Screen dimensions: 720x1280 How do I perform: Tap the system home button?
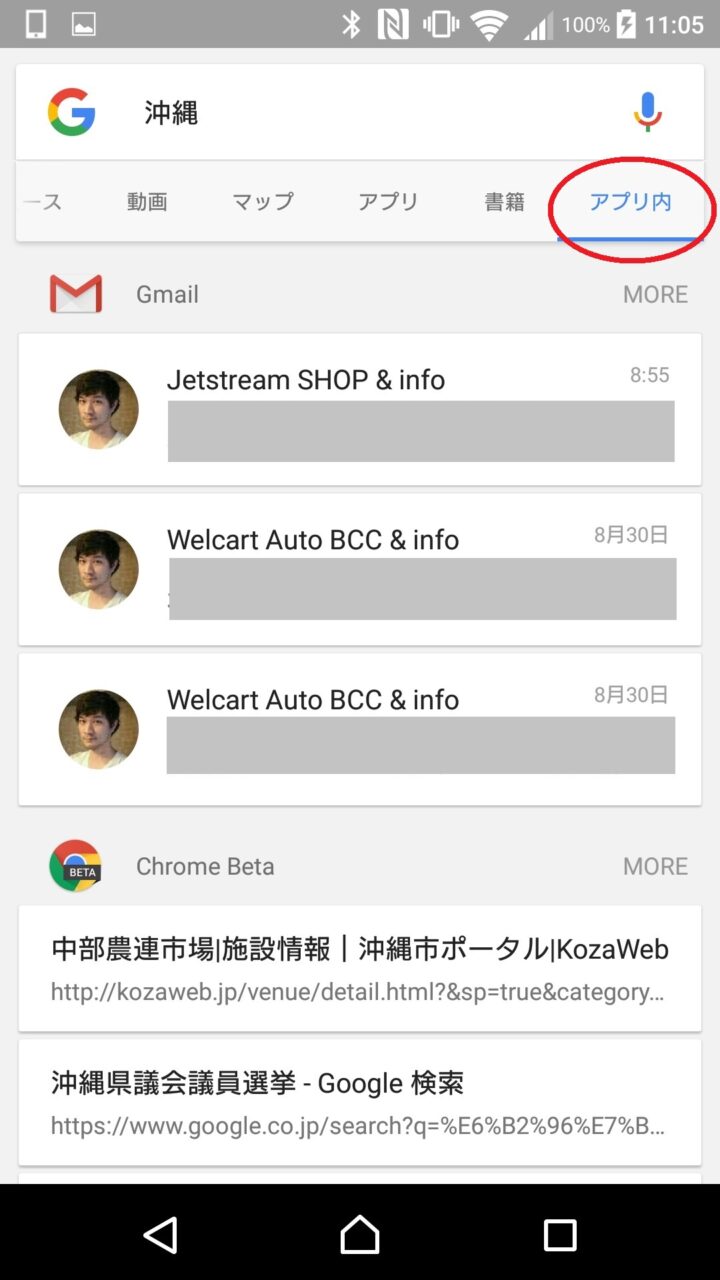pyautogui.click(x=360, y=1234)
